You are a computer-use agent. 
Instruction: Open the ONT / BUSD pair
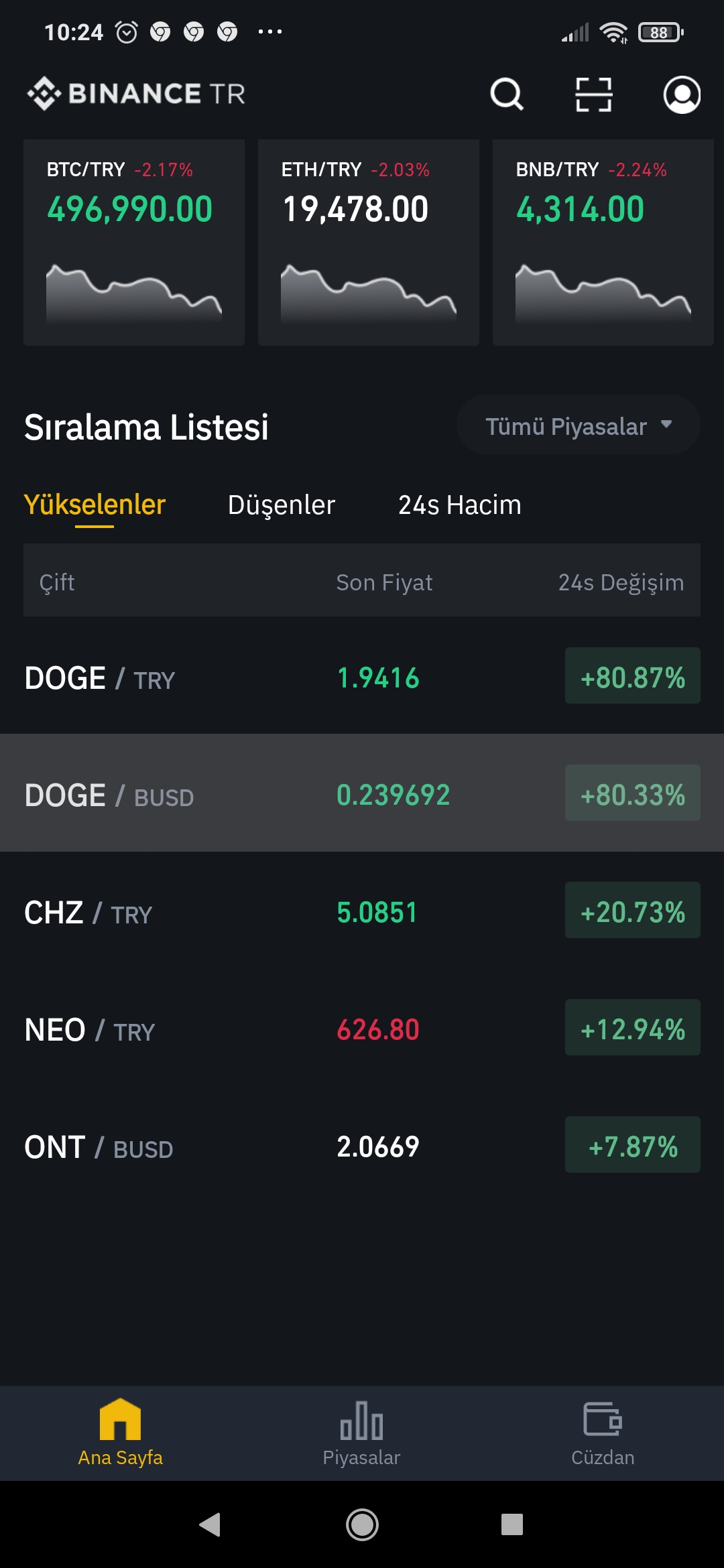tap(362, 1146)
